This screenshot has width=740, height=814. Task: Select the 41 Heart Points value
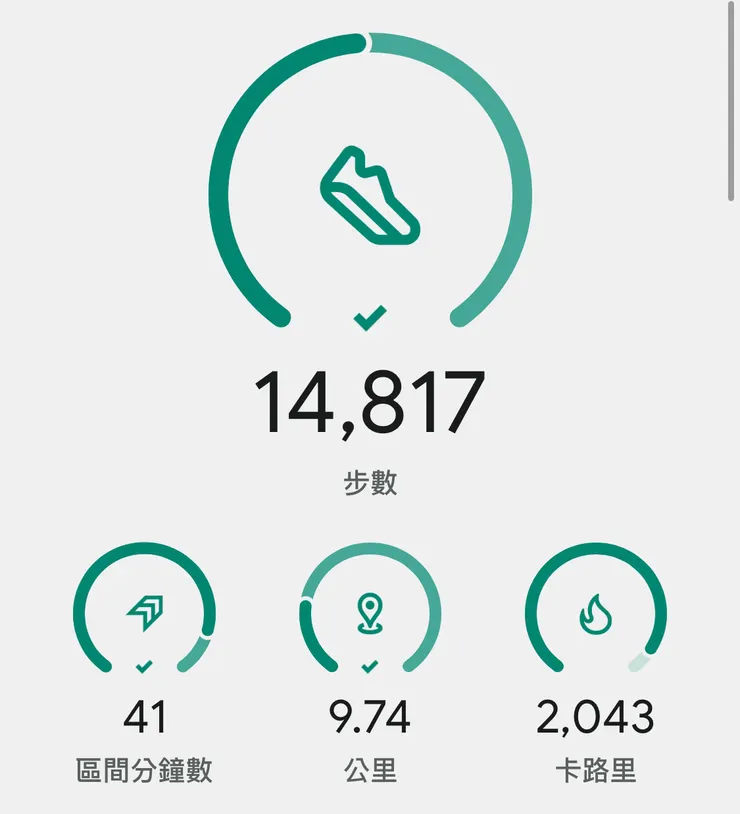click(145, 716)
